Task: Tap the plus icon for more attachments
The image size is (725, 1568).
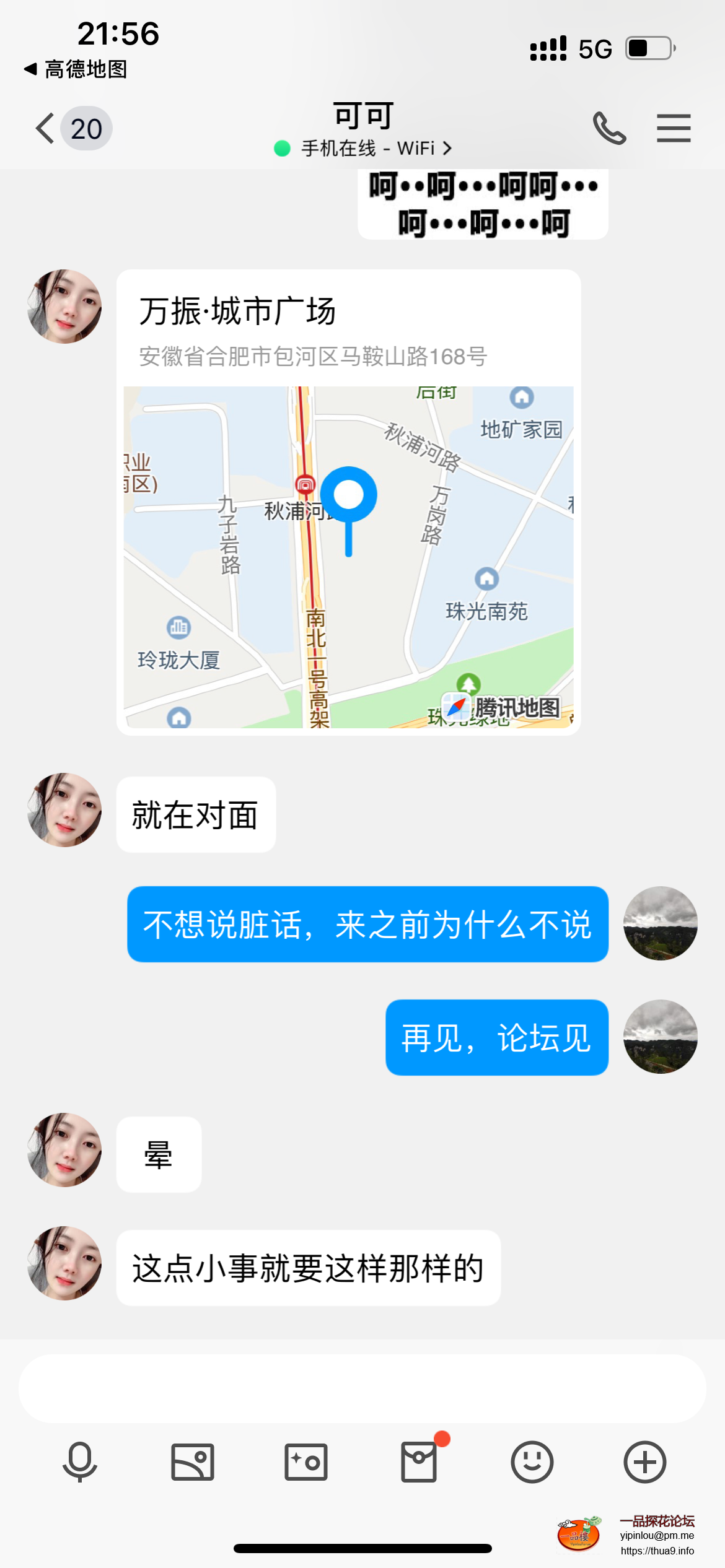Action: (644, 1463)
